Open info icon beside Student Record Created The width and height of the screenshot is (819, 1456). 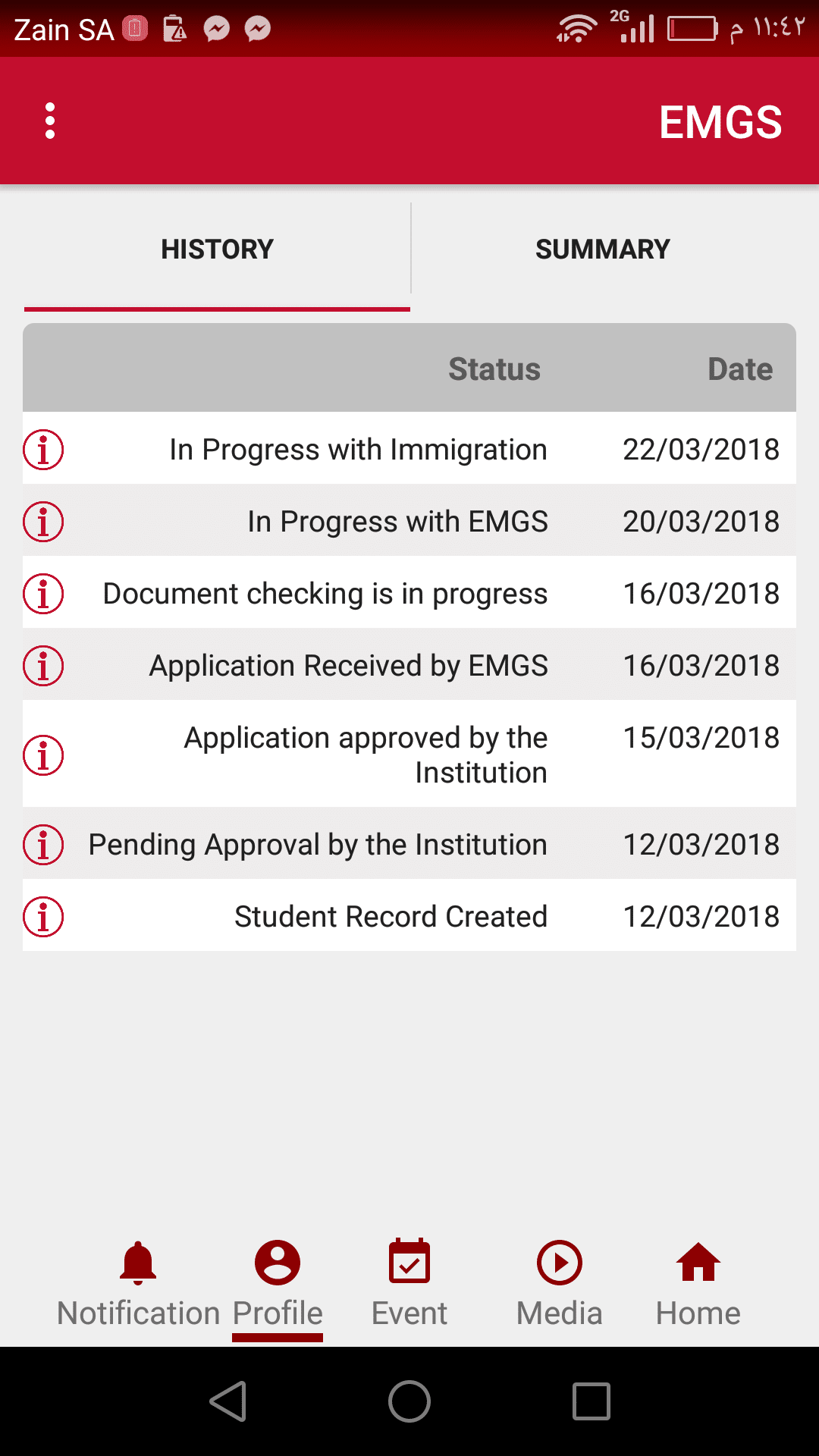tap(43, 917)
